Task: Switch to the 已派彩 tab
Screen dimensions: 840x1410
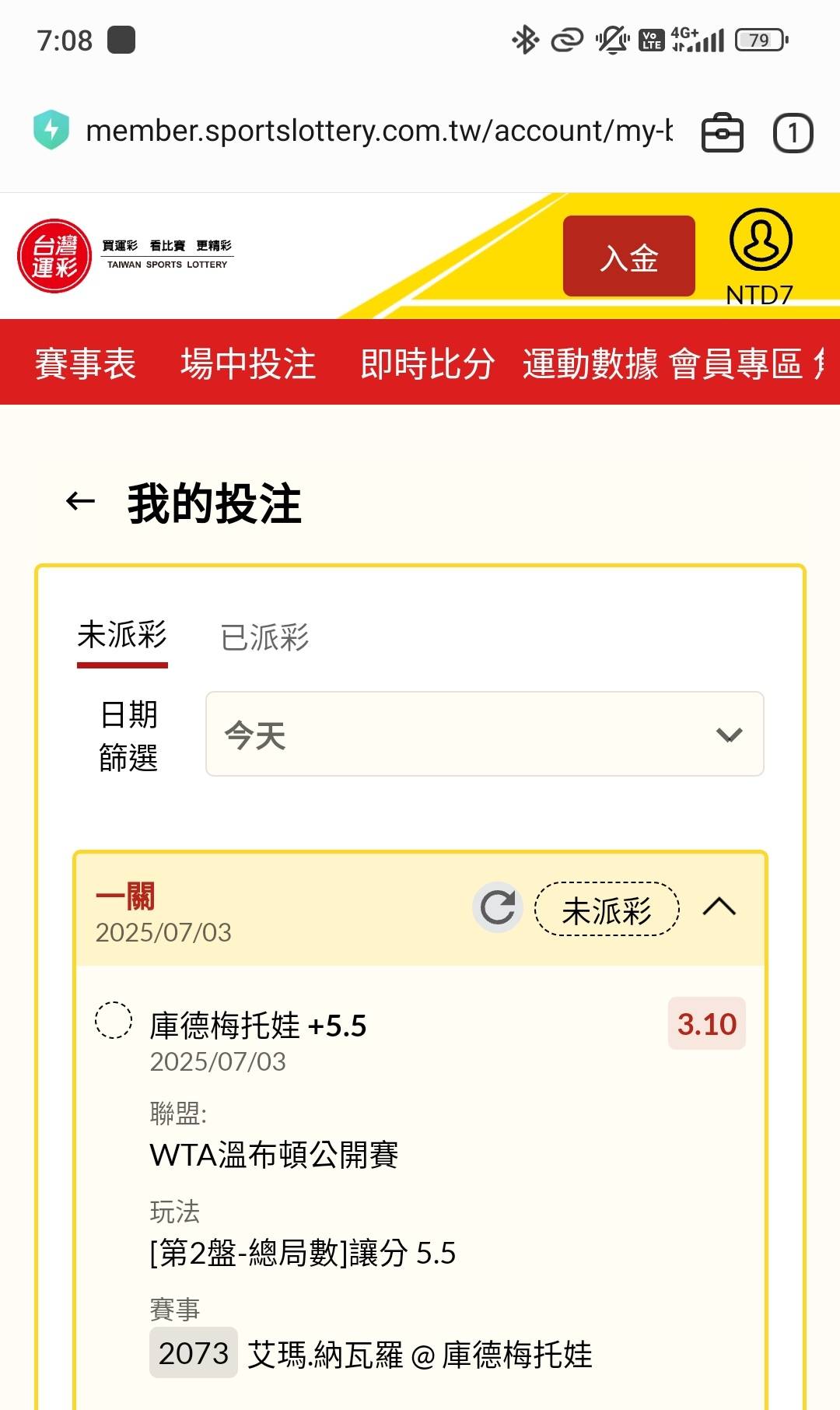Action: (x=264, y=637)
